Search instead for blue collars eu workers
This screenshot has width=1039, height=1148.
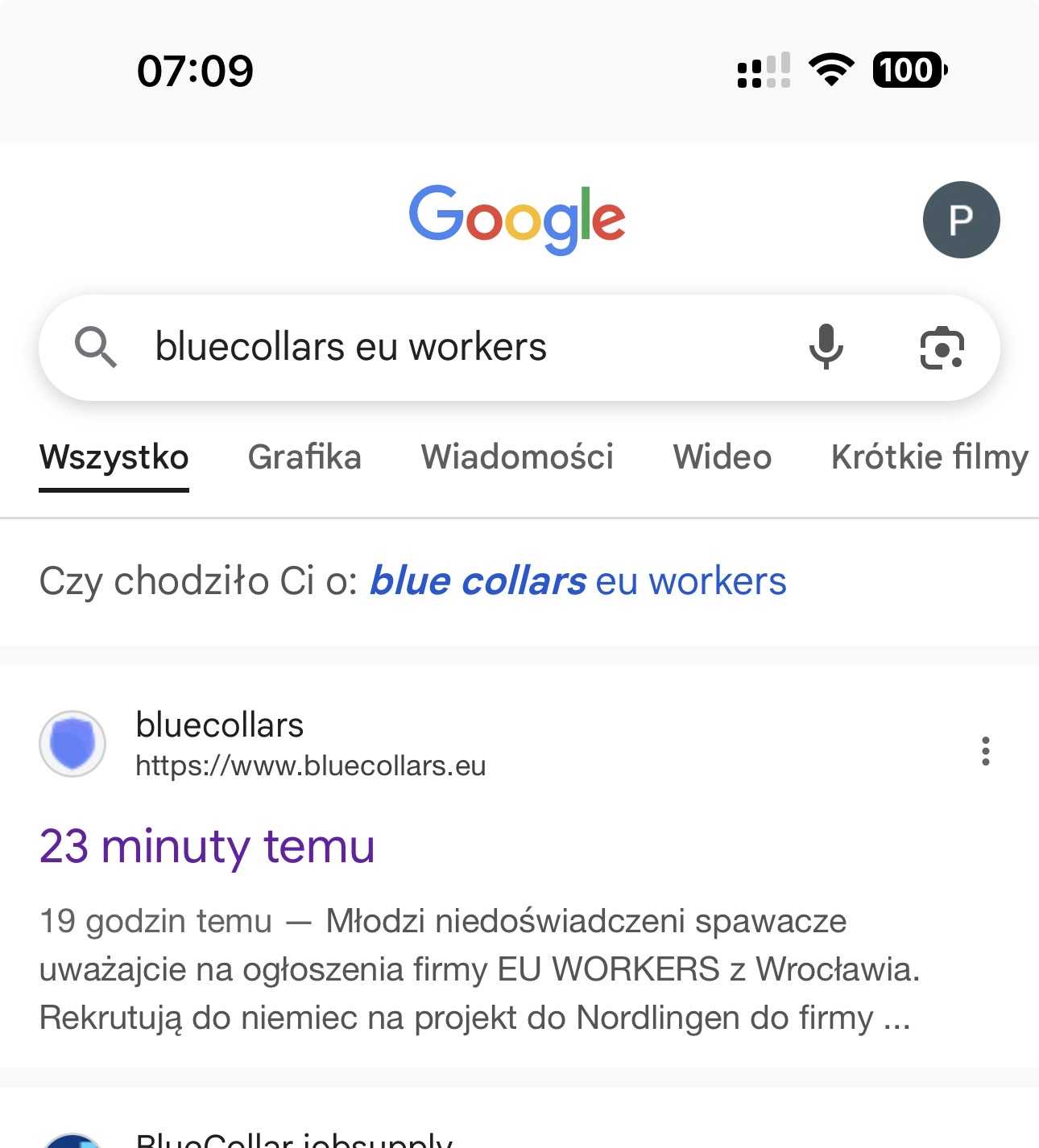tap(577, 581)
